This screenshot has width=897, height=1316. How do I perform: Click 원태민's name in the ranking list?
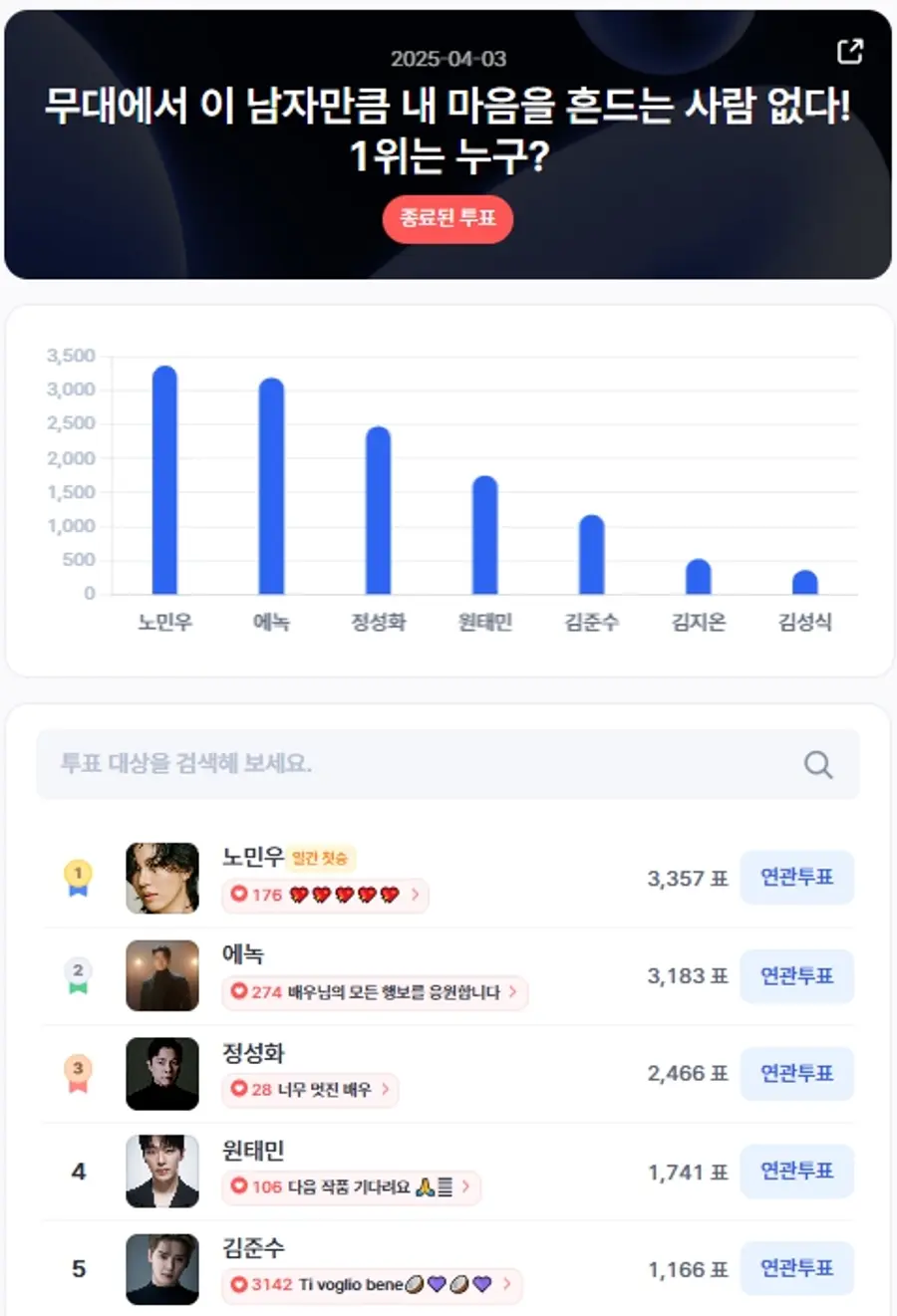click(x=252, y=1150)
